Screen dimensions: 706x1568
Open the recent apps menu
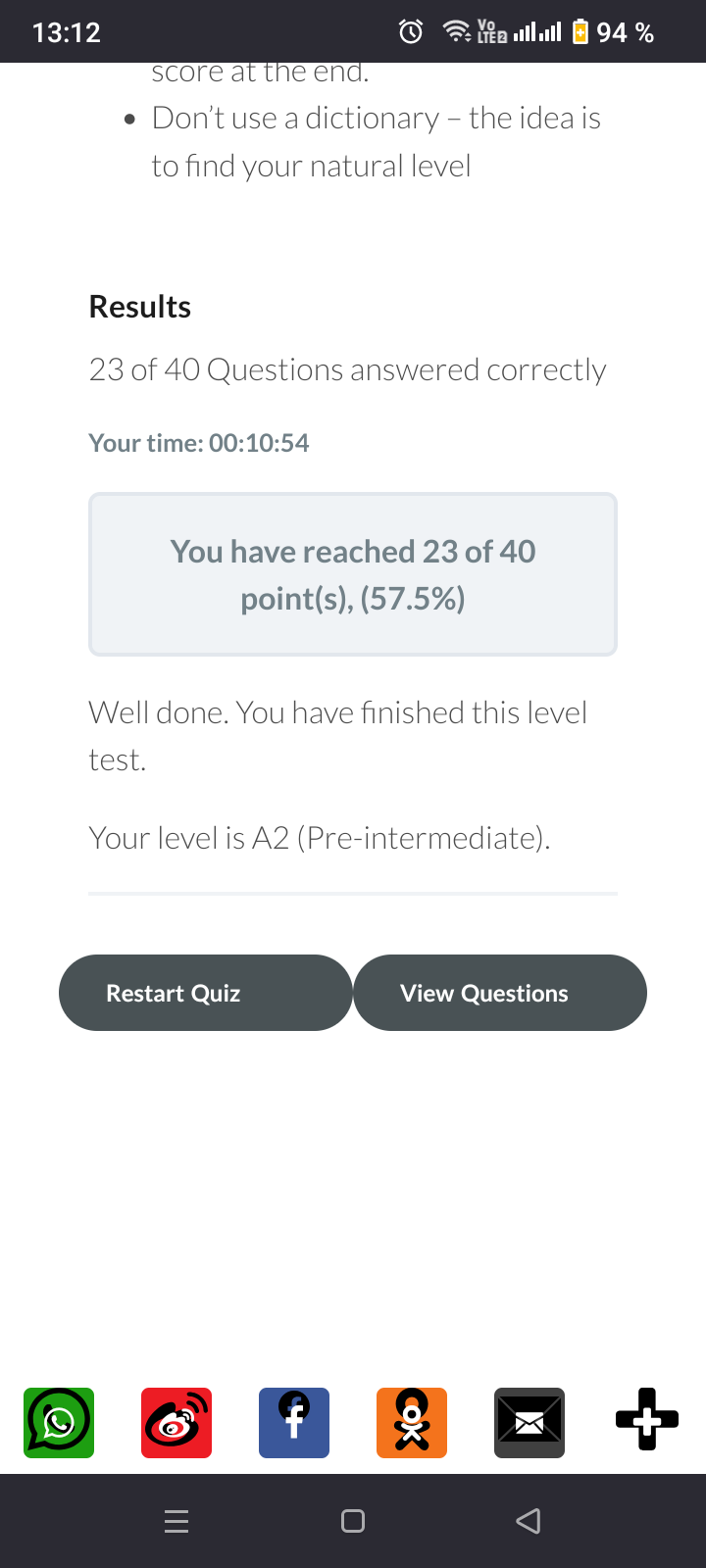[x=176, y=1521]
